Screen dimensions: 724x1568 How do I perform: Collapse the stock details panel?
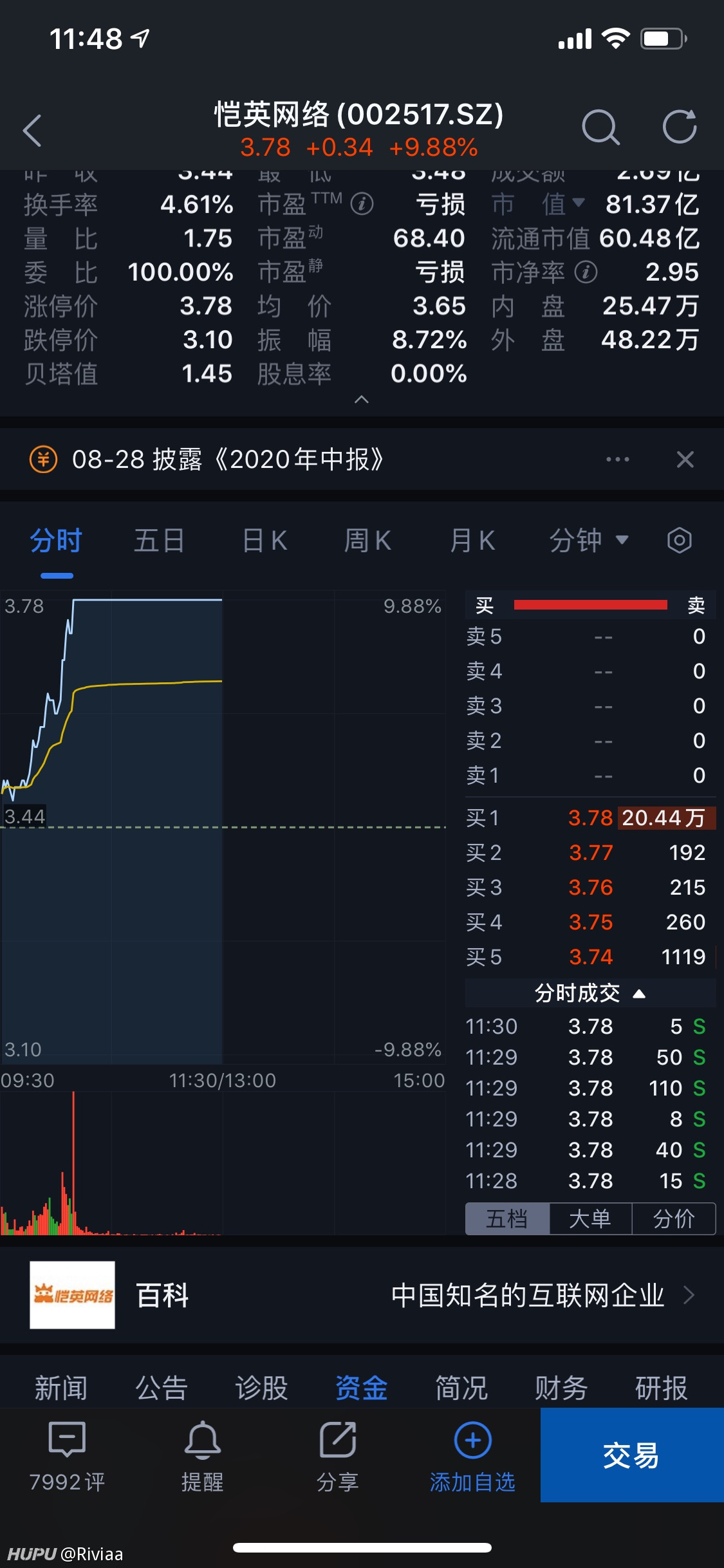(362, 399)
